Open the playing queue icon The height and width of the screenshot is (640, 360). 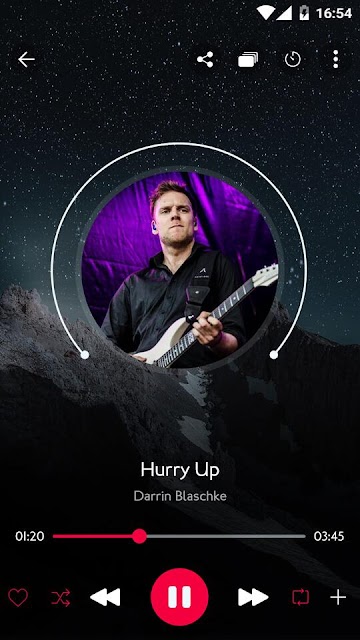(x=248, y=60)
